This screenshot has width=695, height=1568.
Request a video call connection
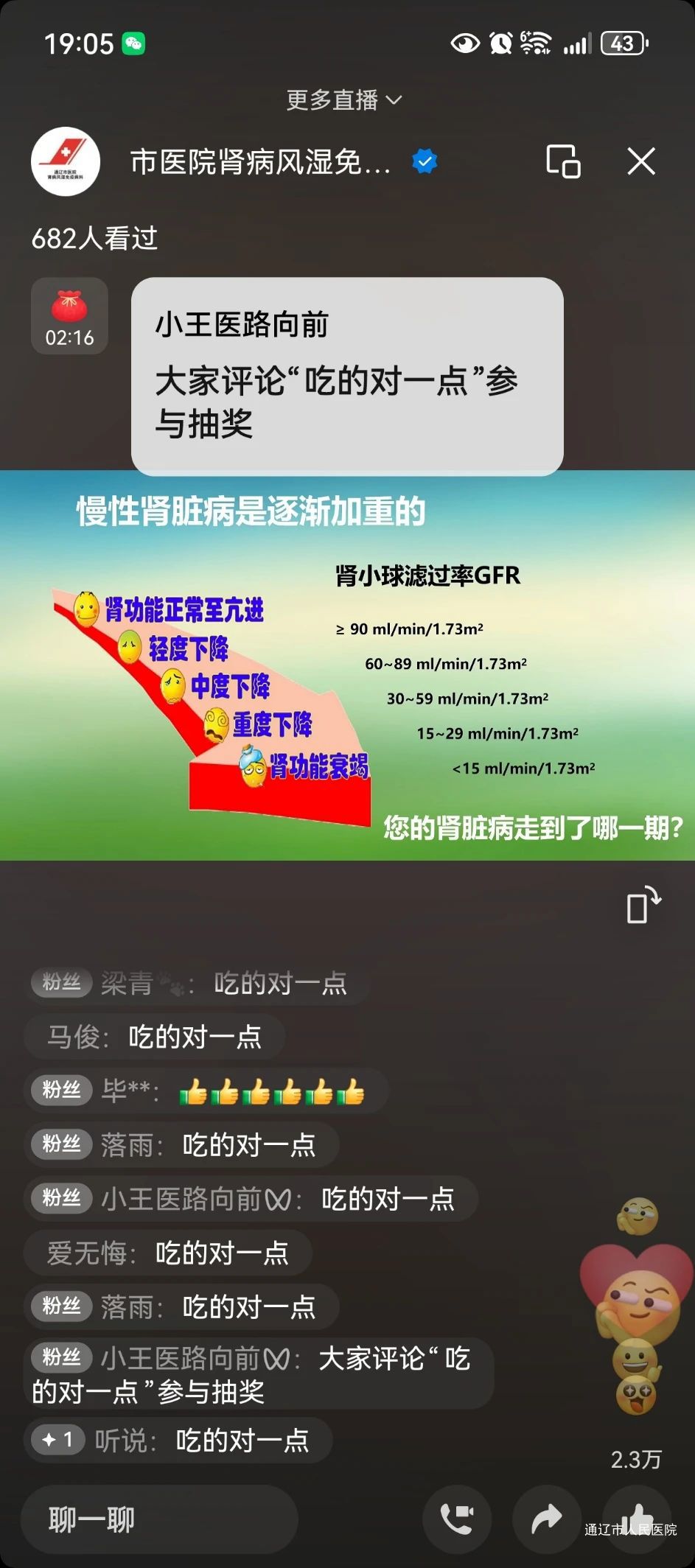click(457, 1519)
